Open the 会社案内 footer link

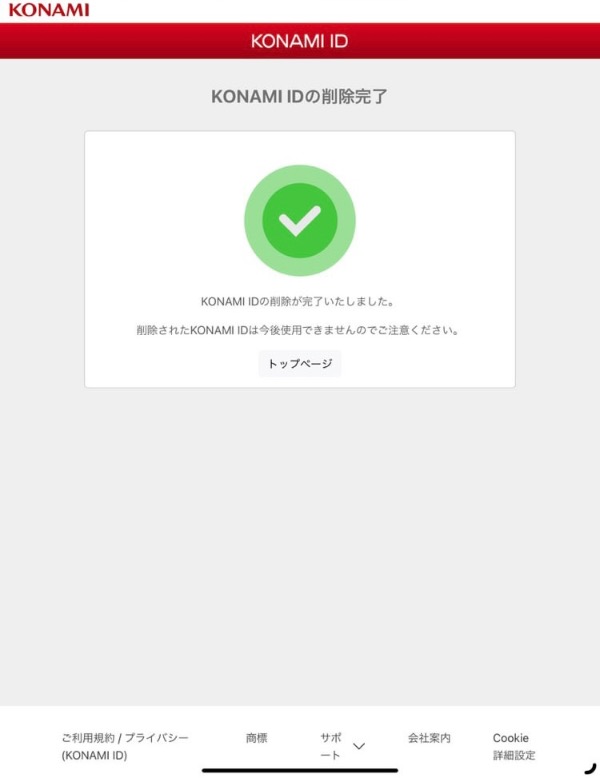429,738
